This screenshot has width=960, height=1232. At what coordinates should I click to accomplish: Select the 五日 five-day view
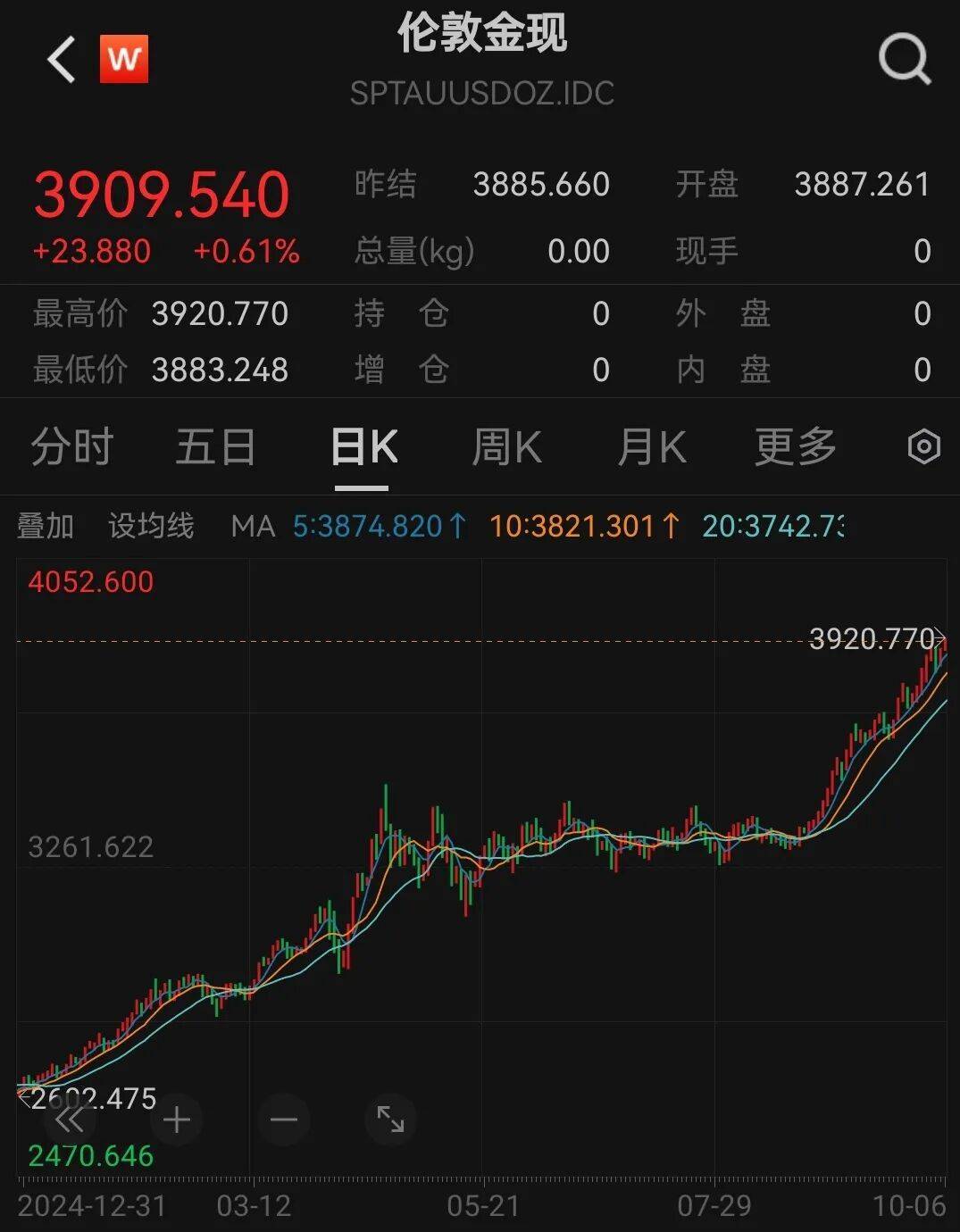click(214, 446)
